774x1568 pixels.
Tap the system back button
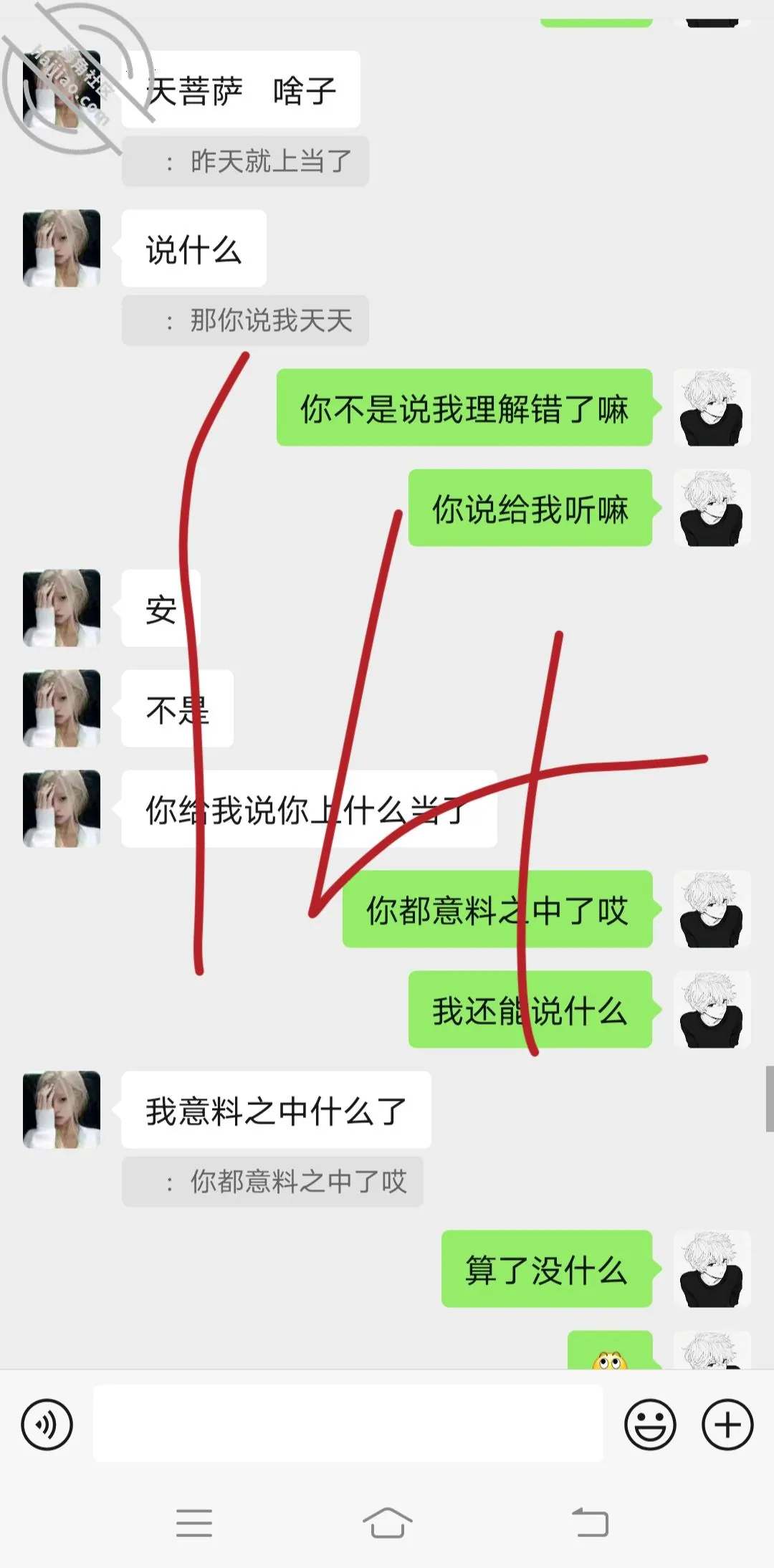tap(591, 1522)
